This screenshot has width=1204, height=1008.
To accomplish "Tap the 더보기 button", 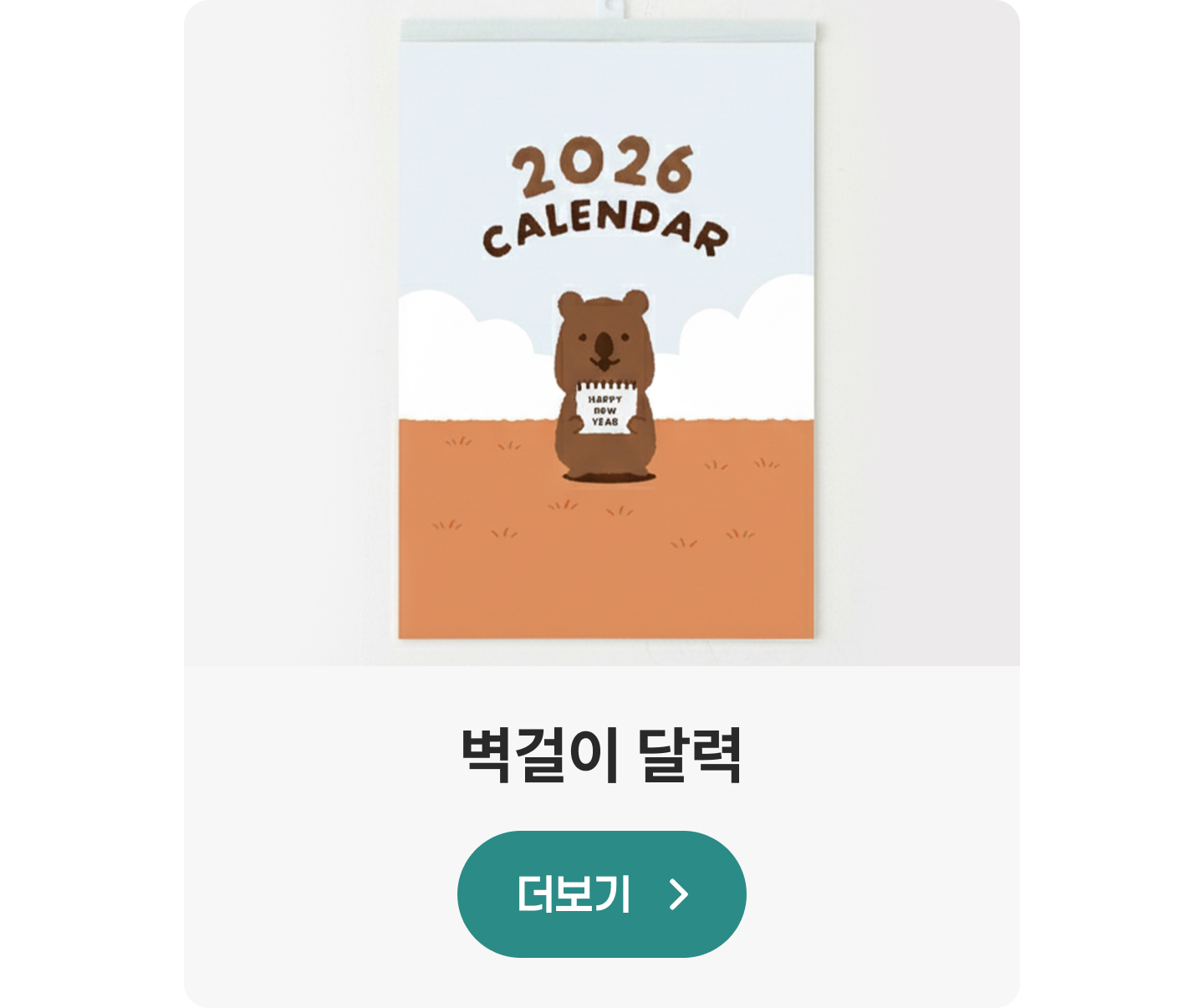I will (x=601, y=893).
